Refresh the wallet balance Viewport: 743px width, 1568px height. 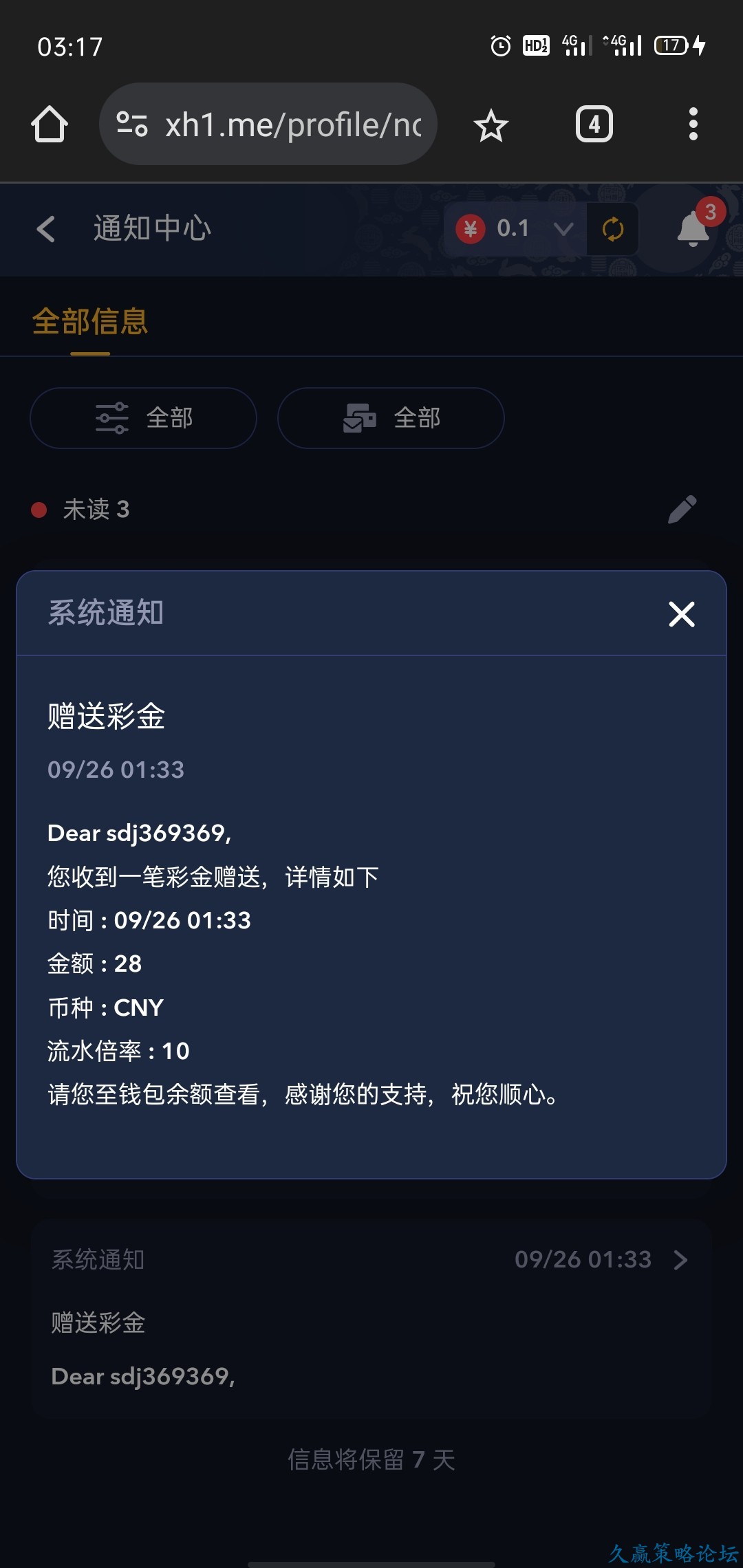[612, 229]
